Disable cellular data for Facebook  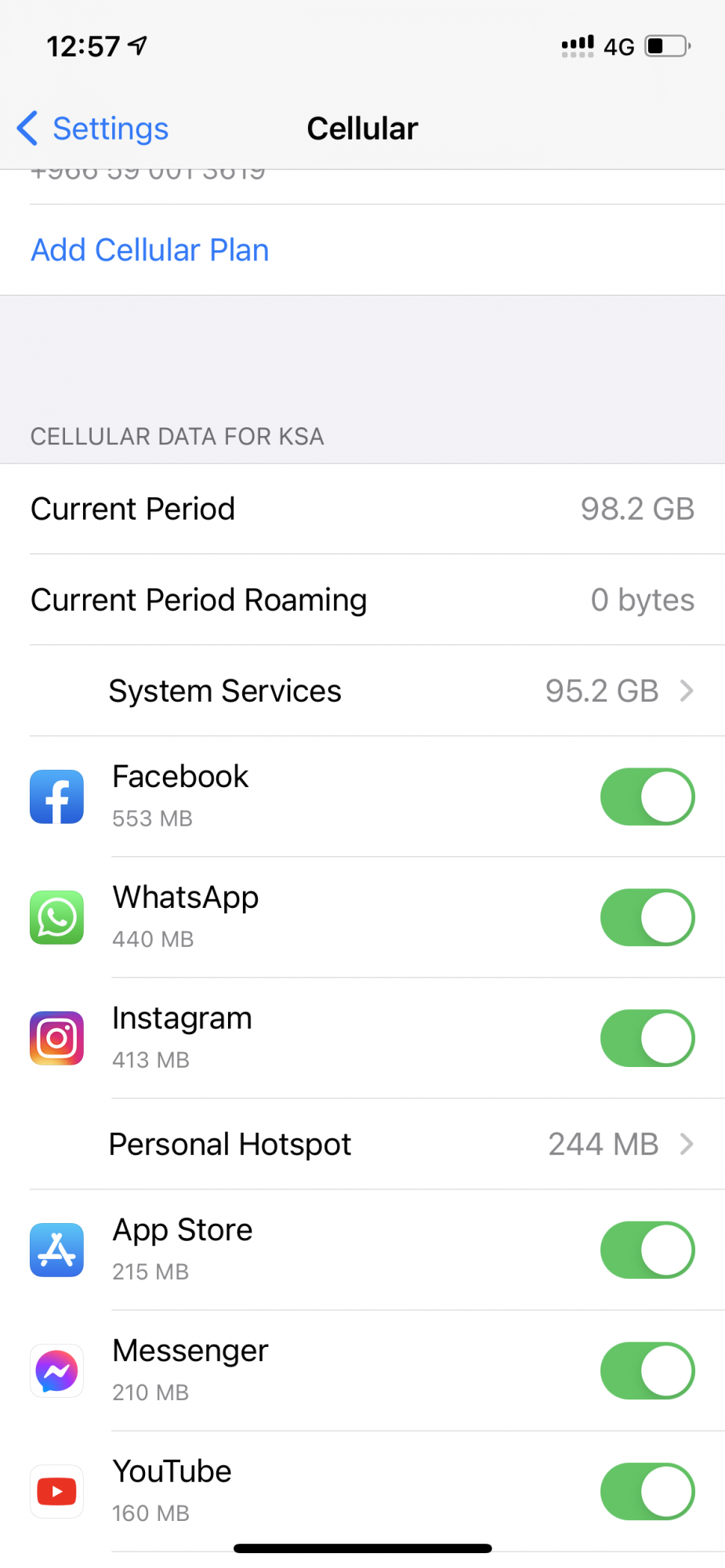[647, 797]
